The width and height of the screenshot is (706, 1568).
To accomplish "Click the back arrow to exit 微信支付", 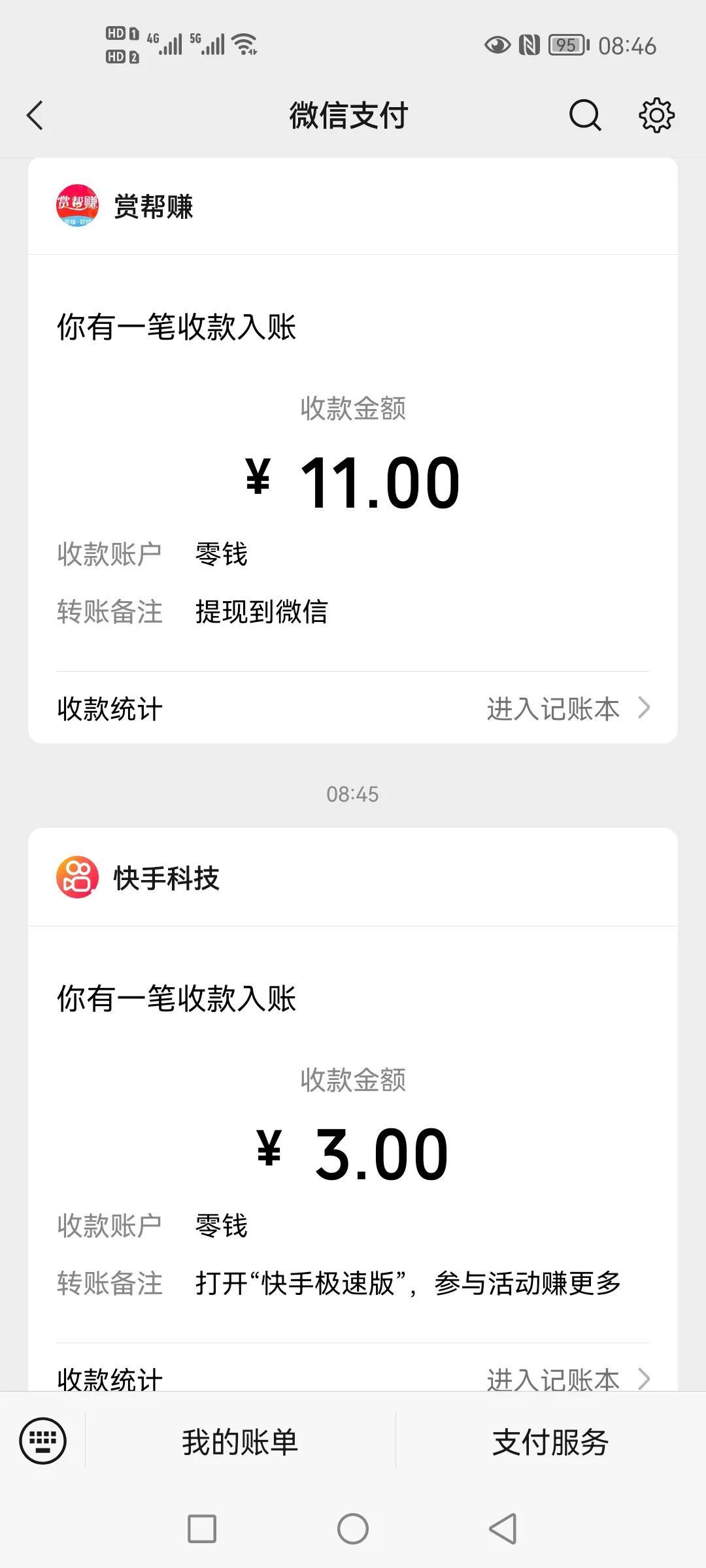I will click(35, 116).
